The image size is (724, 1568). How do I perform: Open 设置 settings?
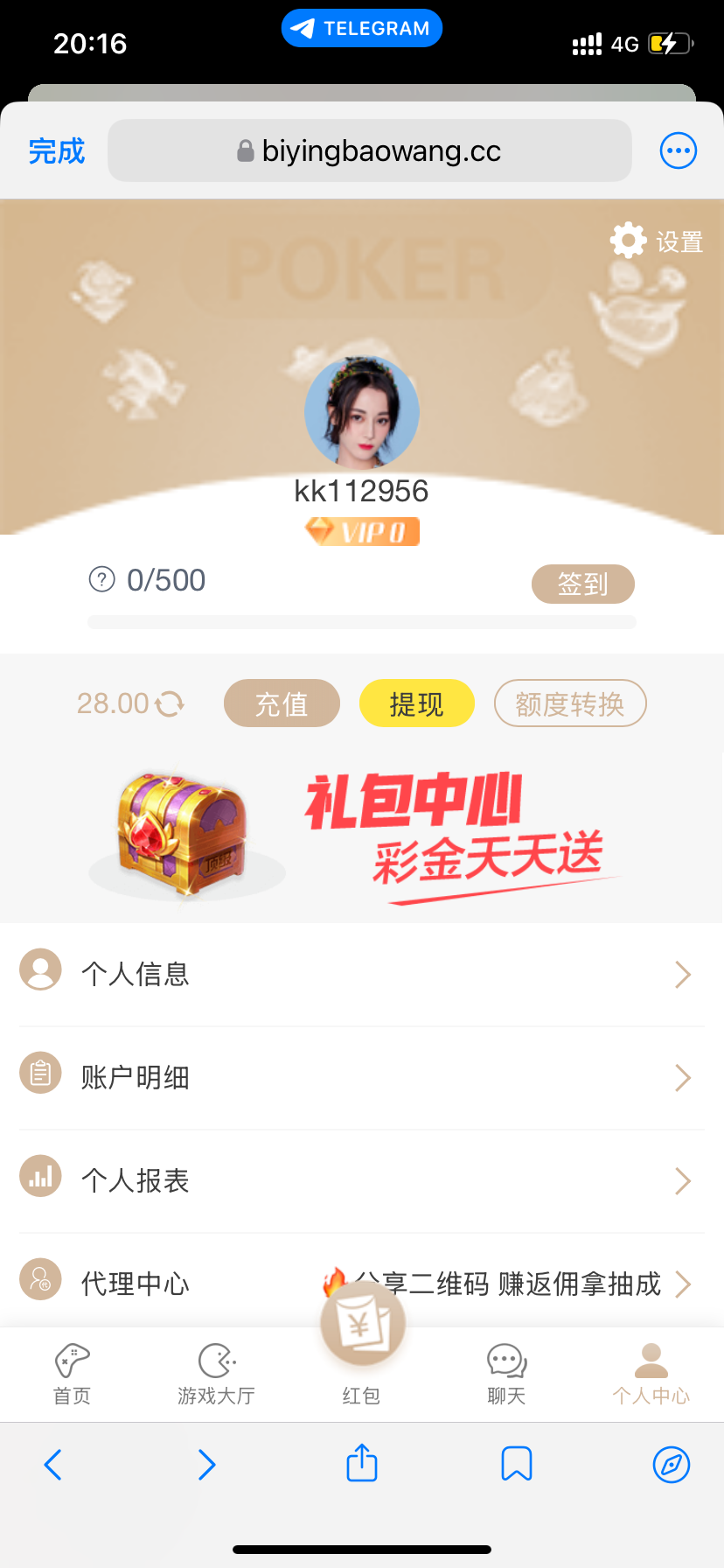coord(658,241)
